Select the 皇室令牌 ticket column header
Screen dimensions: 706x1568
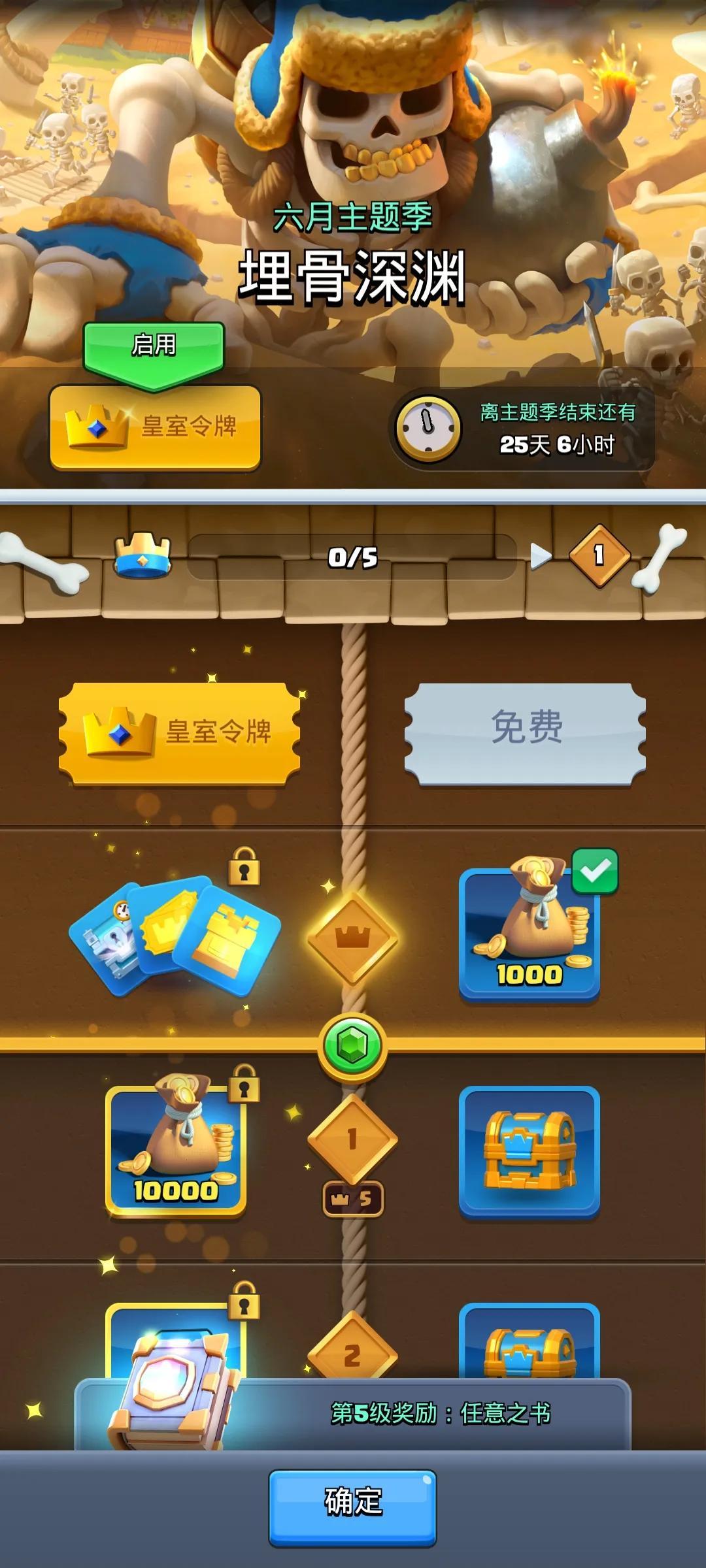point(179,732)
